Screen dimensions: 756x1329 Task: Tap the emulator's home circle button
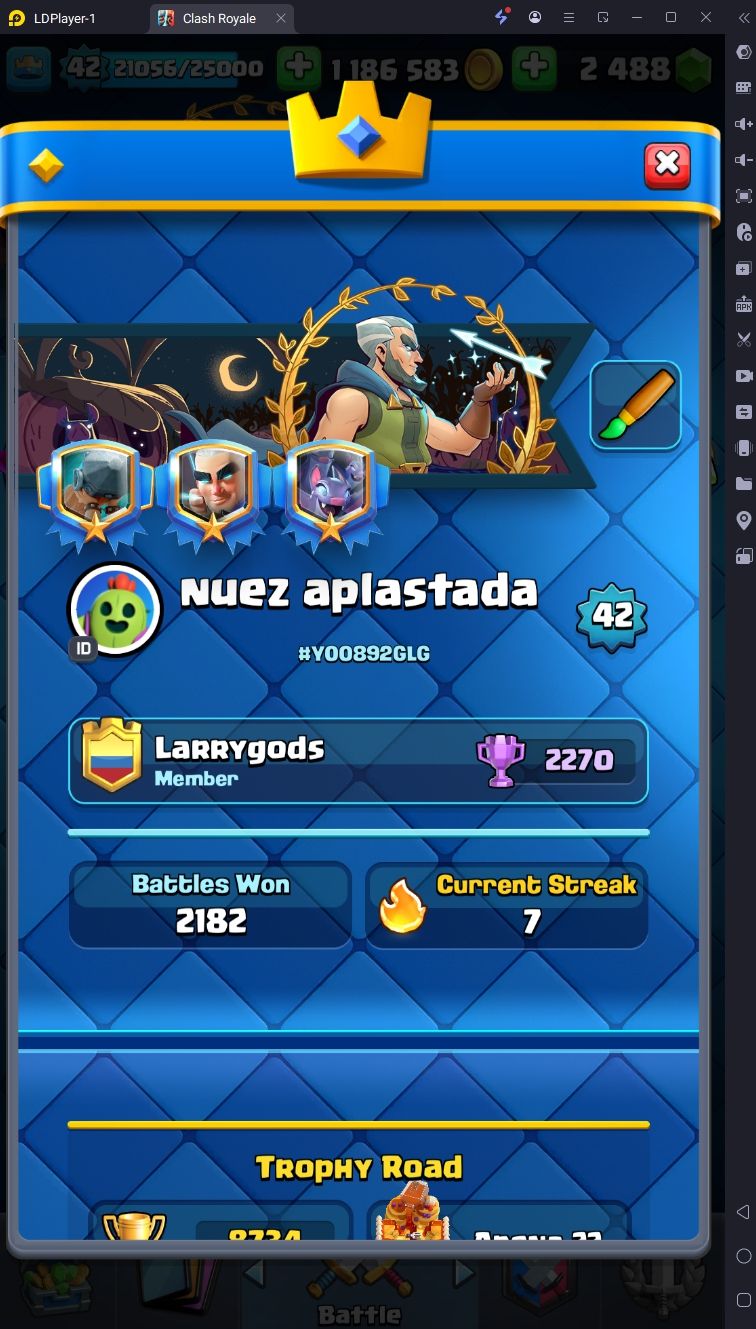[x=743, y=1256]
